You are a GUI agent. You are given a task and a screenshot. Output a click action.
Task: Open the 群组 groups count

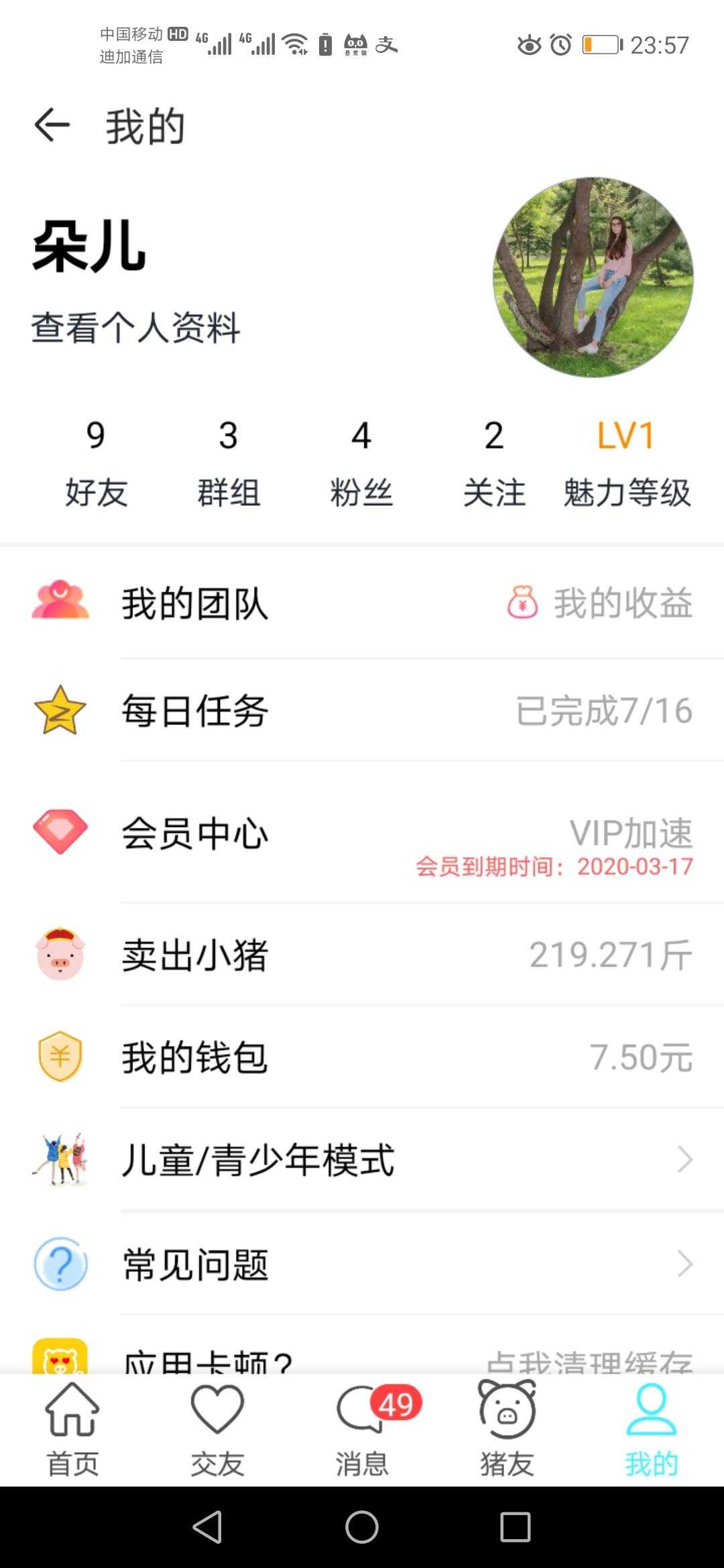tap(229, 464)
